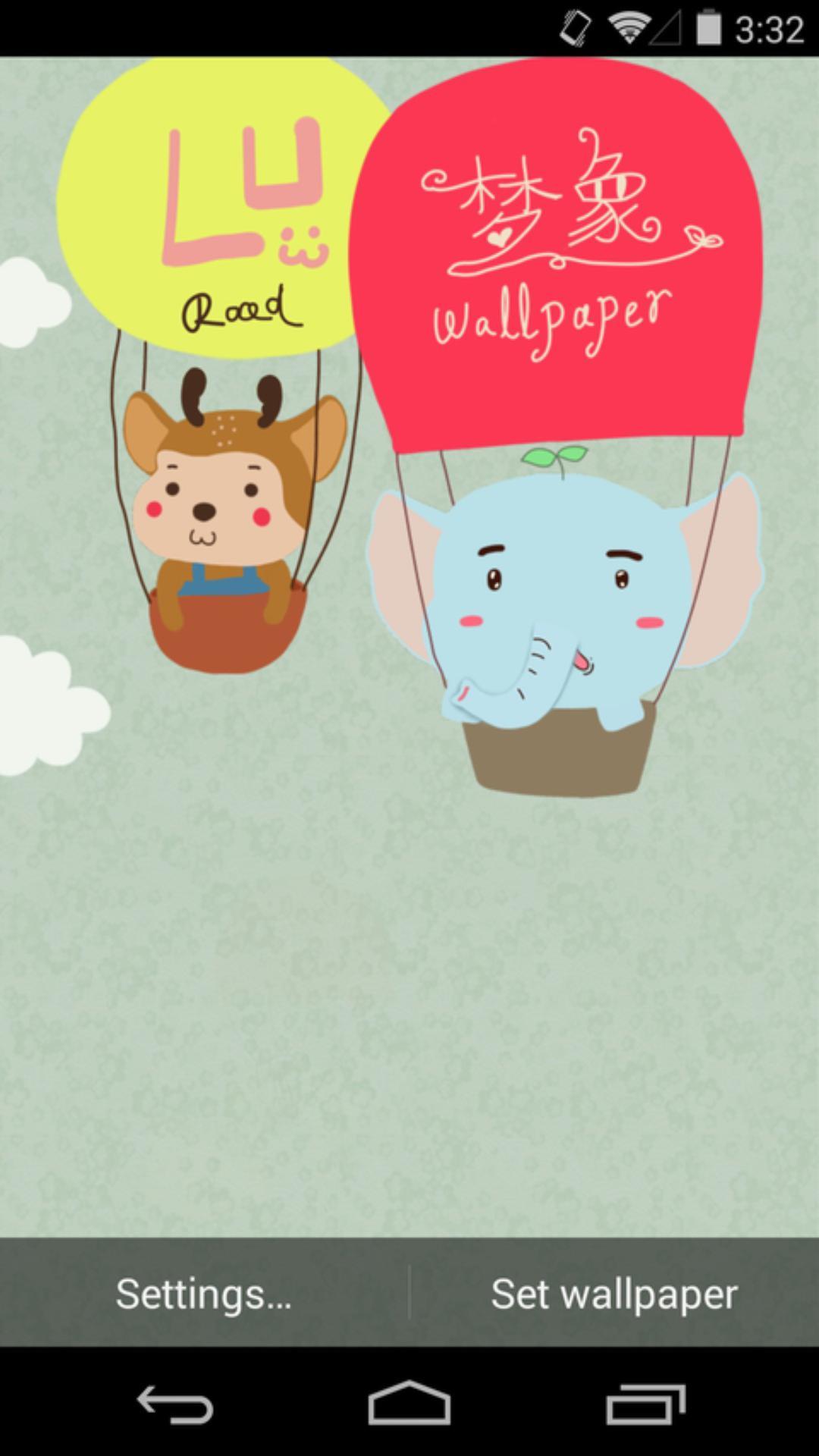Return to the home screen
Screen dimensions: 819x1456
click(x=409, y=1404)
